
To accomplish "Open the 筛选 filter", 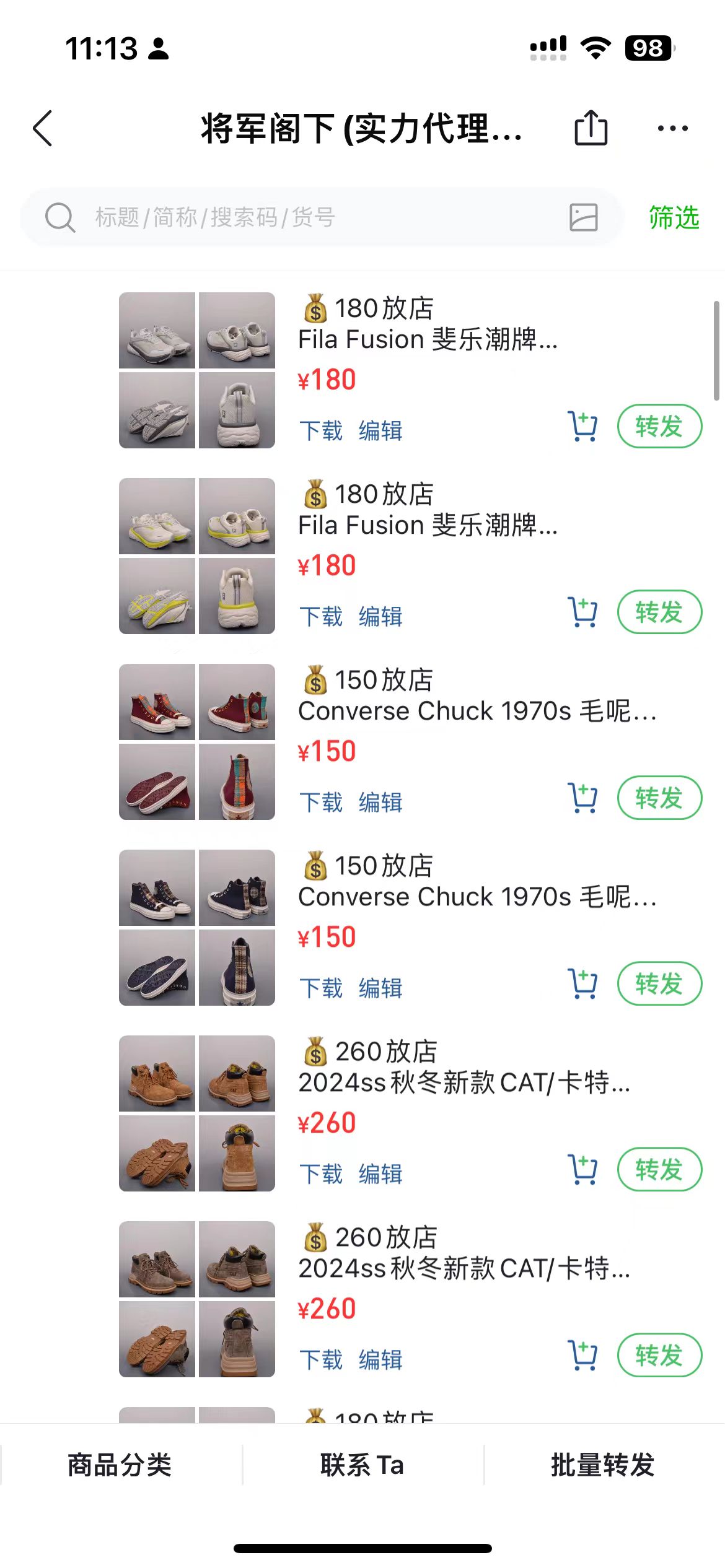I will pyautogui.click(x=674, y=217).
